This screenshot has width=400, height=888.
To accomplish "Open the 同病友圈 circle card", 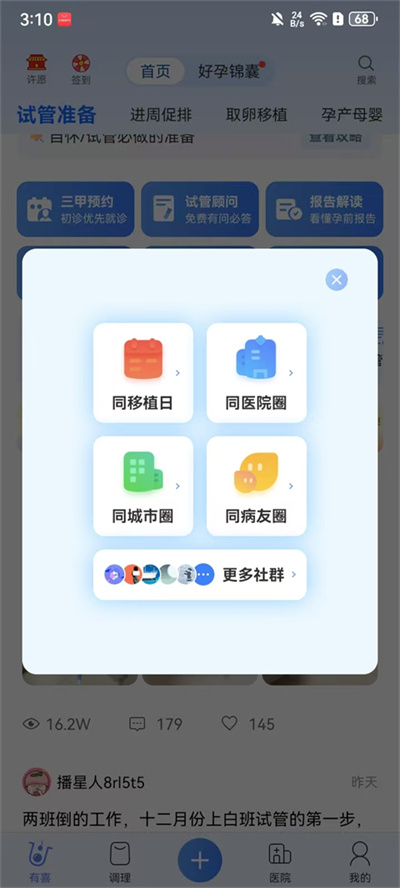I will (257, 486).
